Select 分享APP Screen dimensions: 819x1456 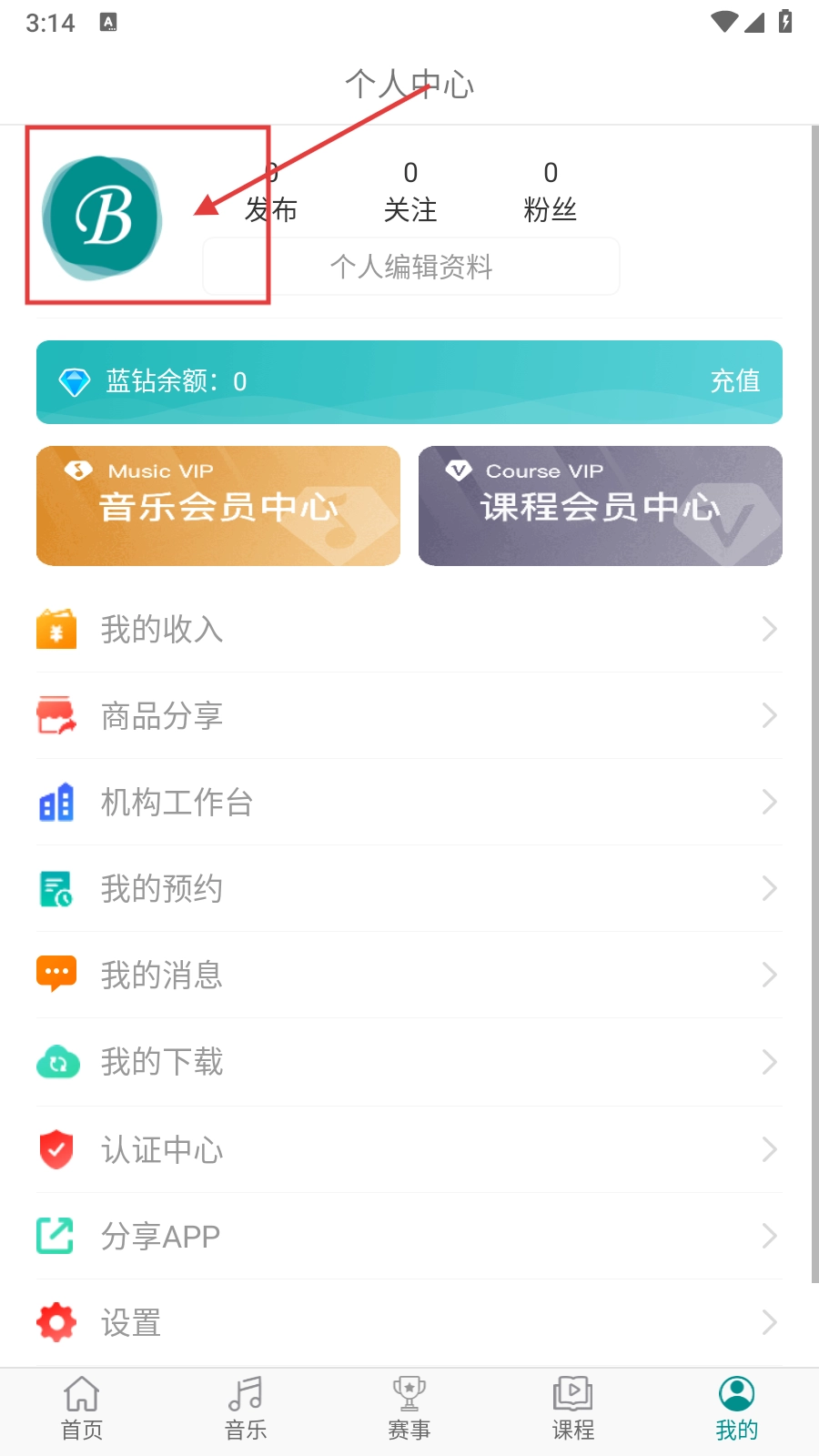pos(409,1237)
